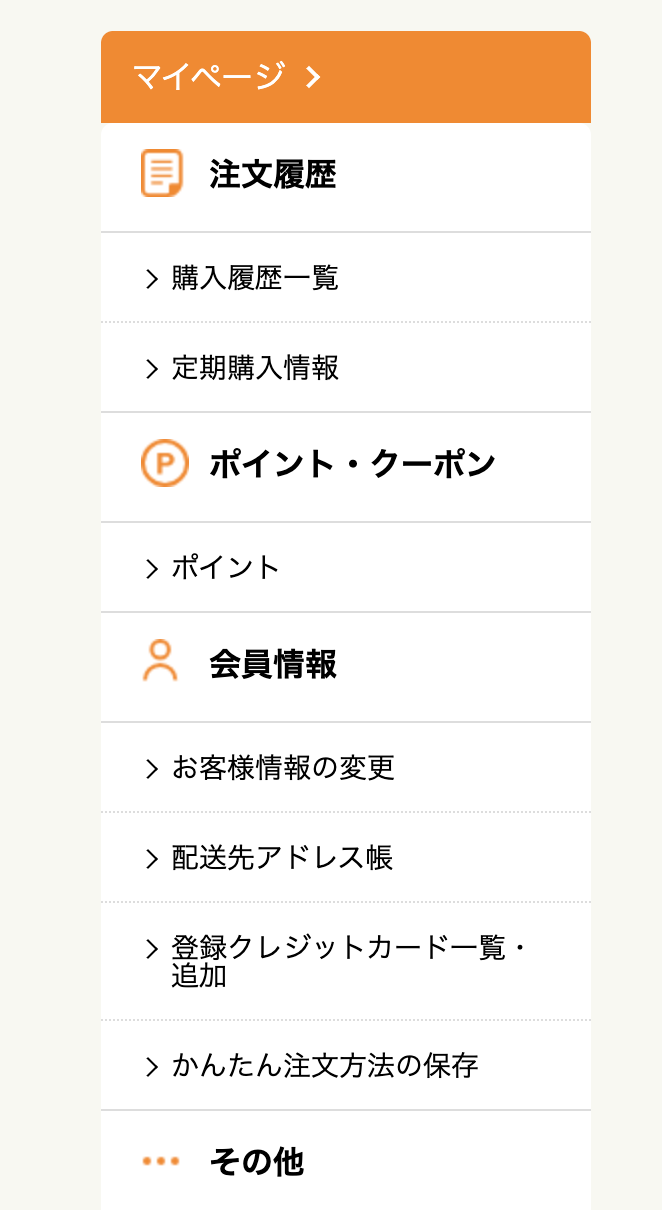Open 配送先アドレス帳
The width and height of the screenshot is (662, 1210).
(345, 857)
